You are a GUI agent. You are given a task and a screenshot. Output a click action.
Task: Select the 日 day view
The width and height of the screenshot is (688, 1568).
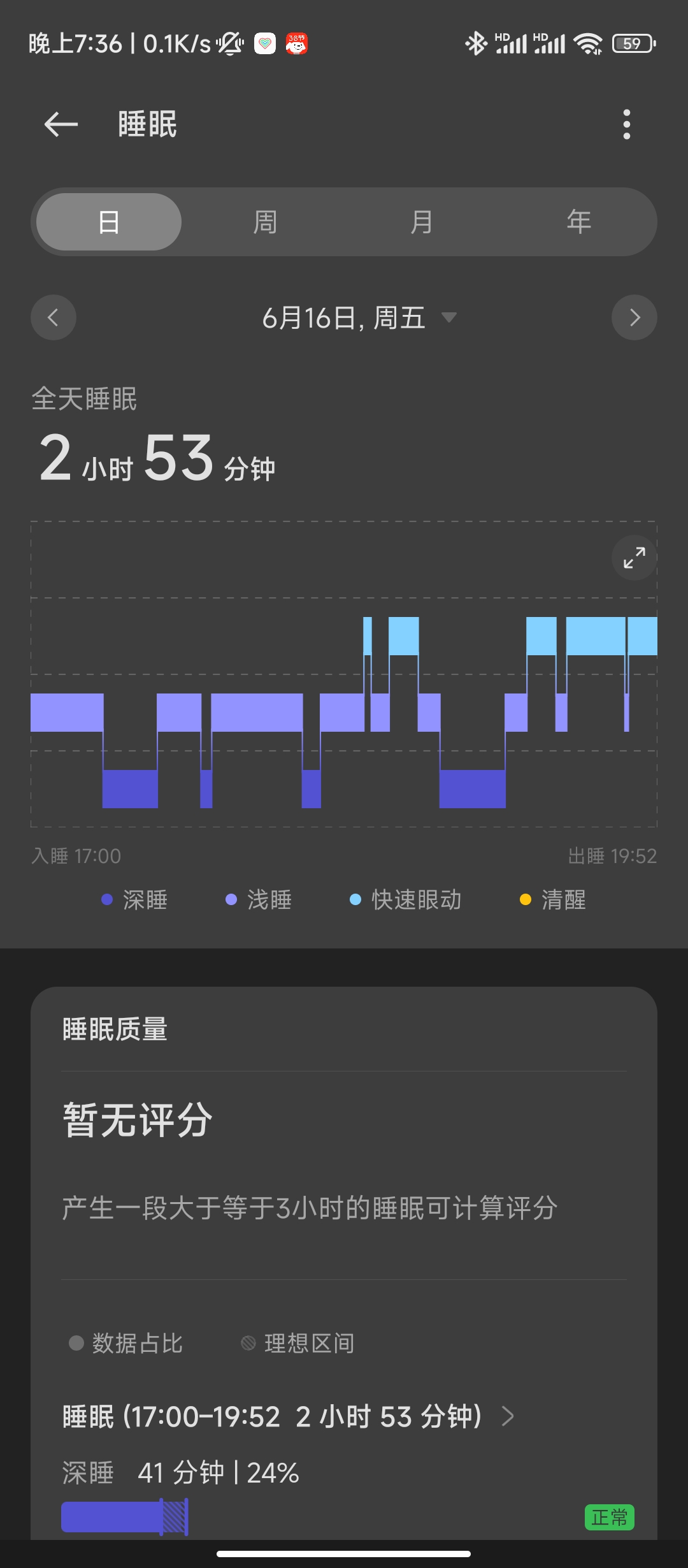(x=109, y=222)
